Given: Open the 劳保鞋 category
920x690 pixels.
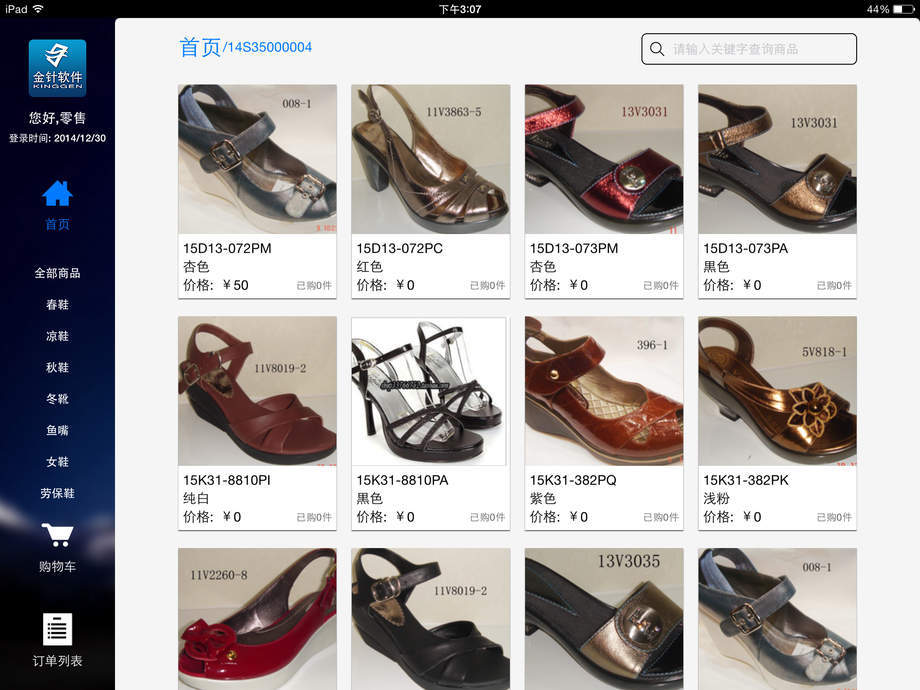Looking at the screenshot, I should 58,493.
